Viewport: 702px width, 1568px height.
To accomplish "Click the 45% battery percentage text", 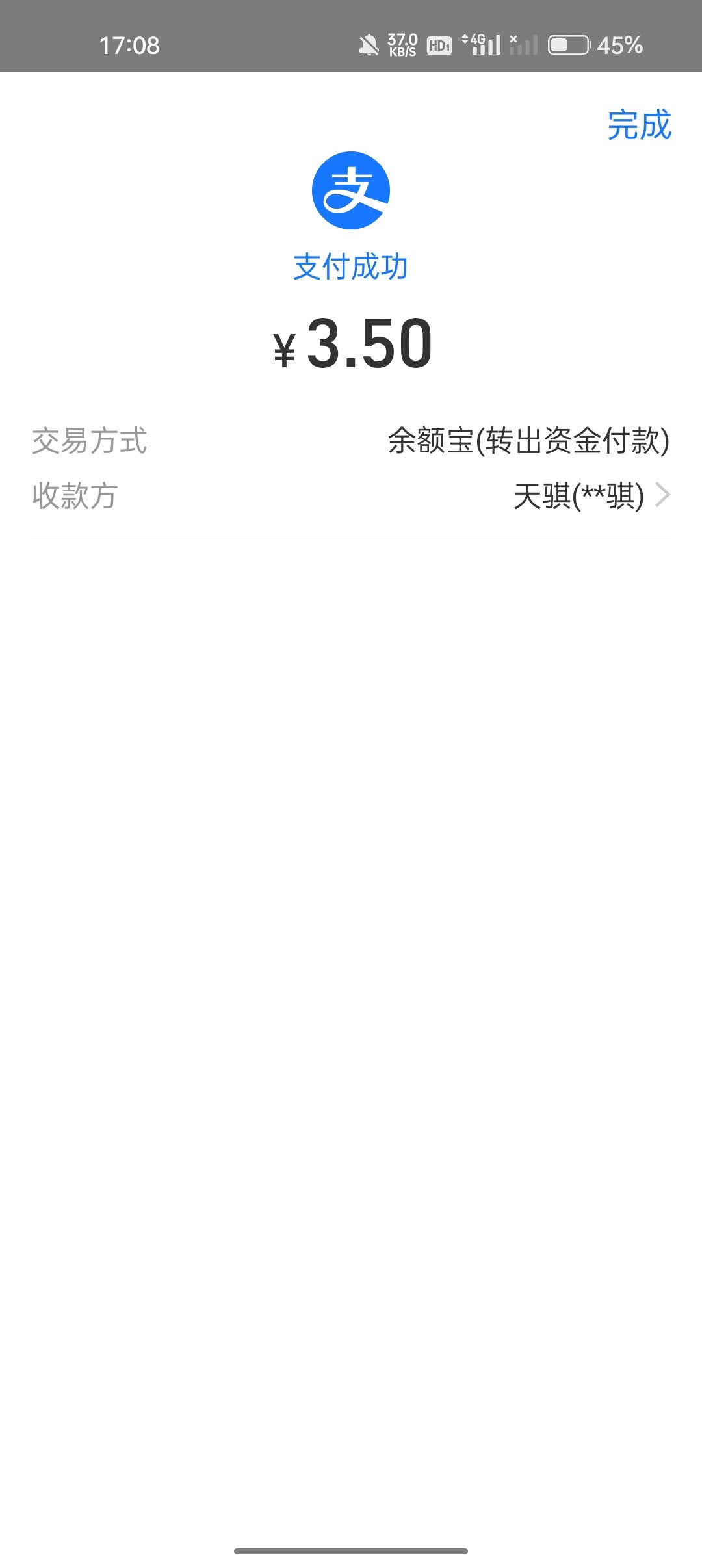I will [x=618, y=46].
